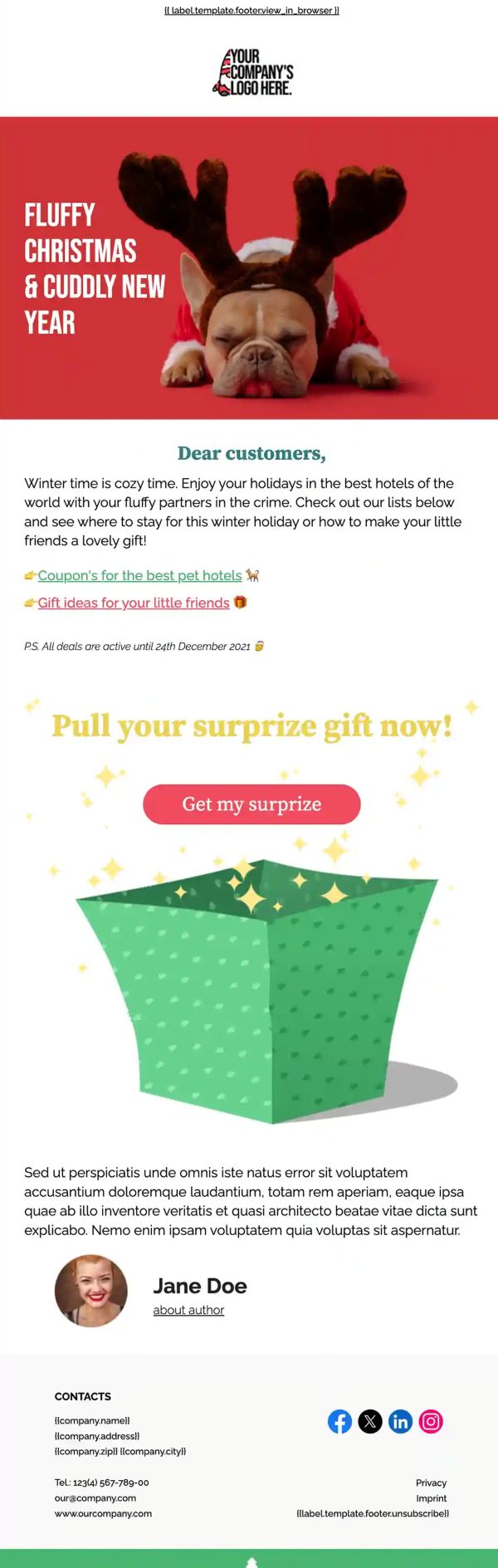Open the LinkedIn icon
This screenshot has width=498, height=1568.
(x=400, y=1421)
